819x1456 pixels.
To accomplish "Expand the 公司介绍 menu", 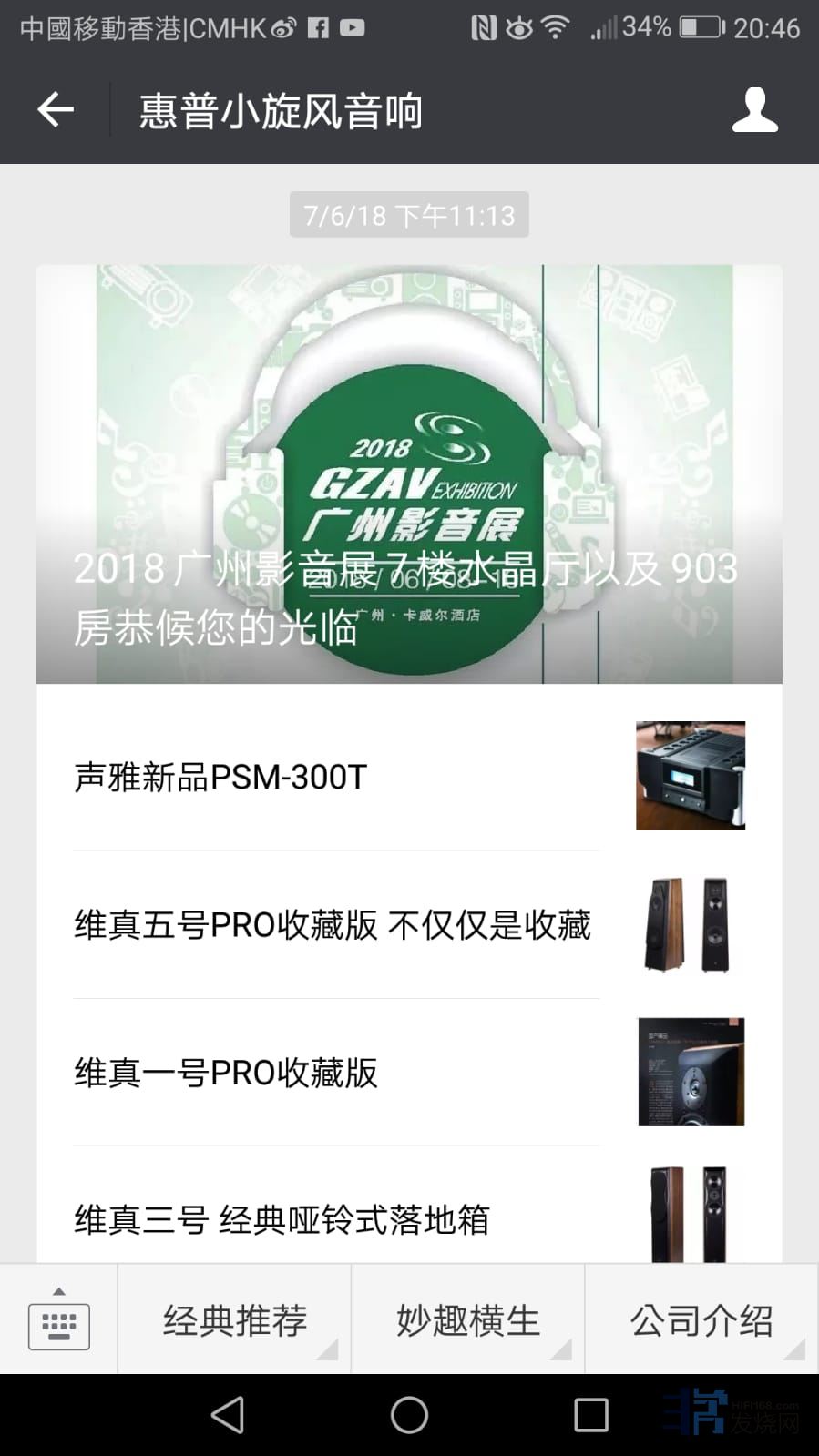I will tap(701, 1320).
